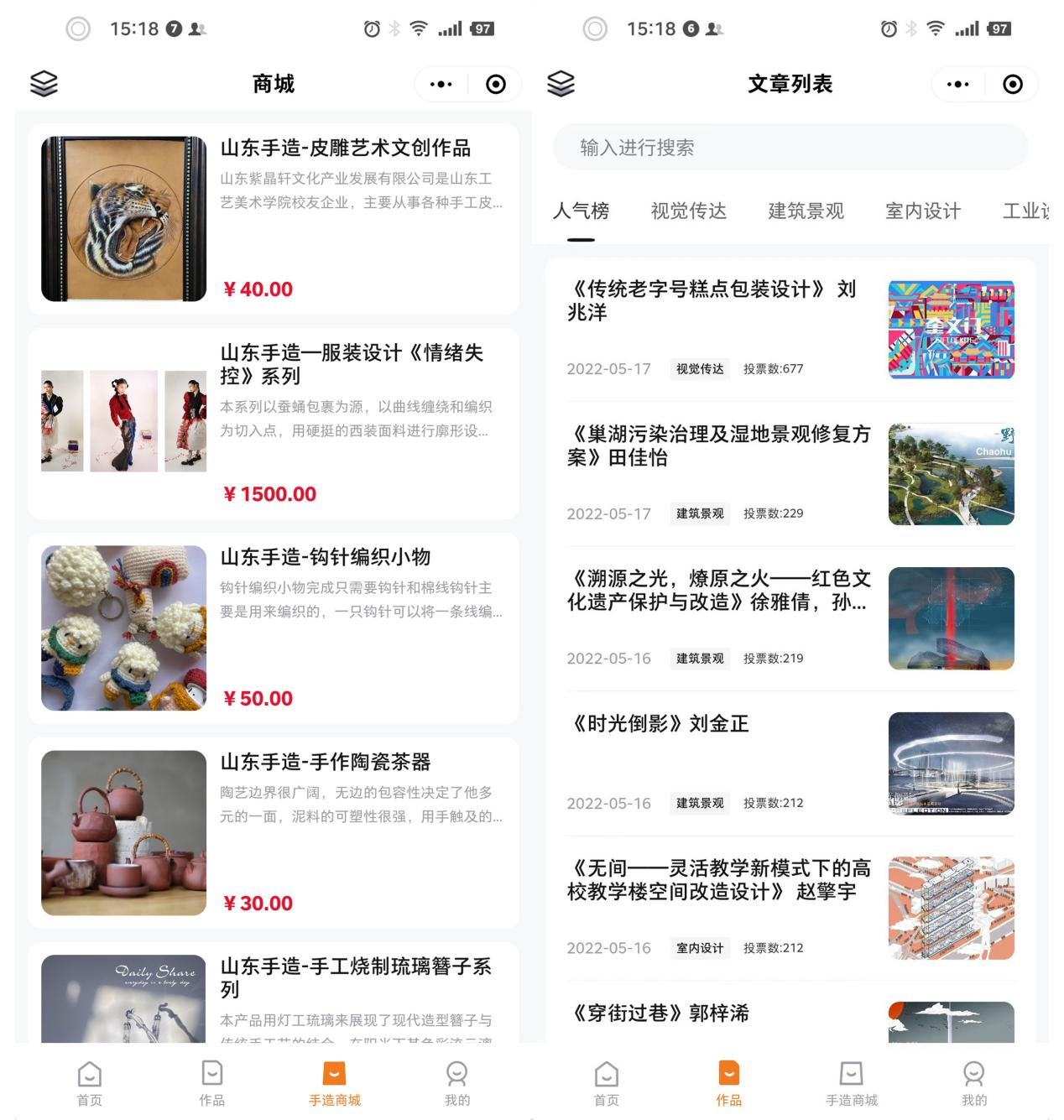This screenshot has width=1064, height=1120.
Task: Open the 服装设计《情绪失控》系列 product
Action: click(x=352, y=364)
